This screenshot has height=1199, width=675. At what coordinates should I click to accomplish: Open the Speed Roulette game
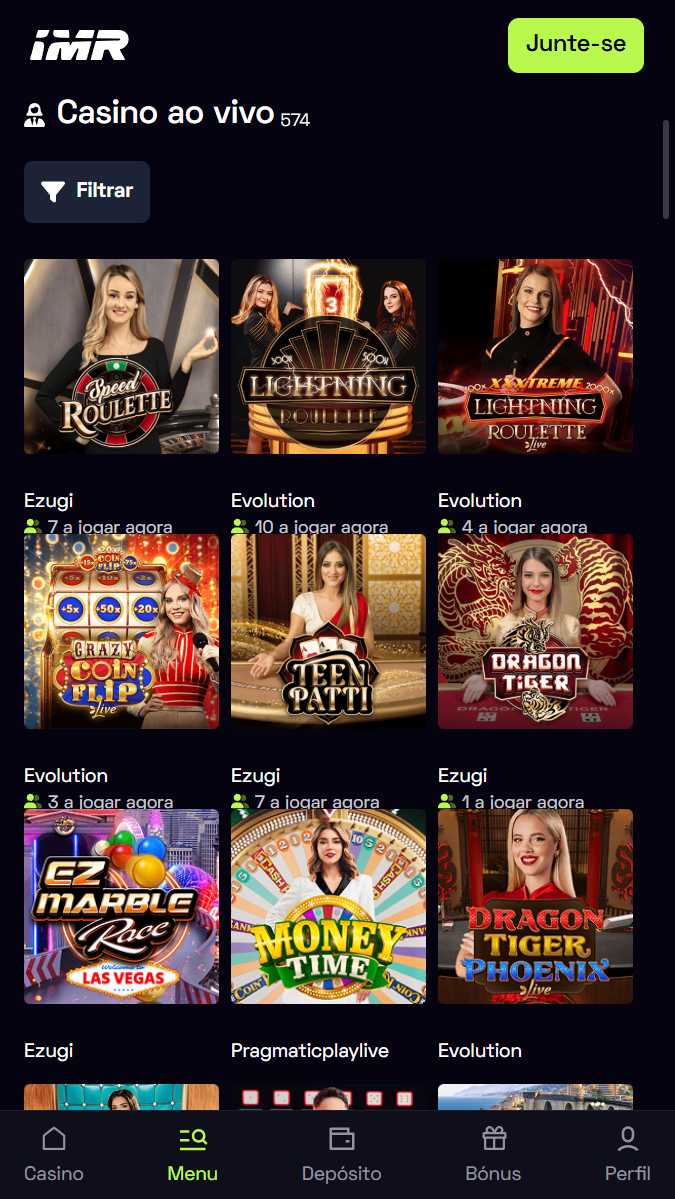122,356
